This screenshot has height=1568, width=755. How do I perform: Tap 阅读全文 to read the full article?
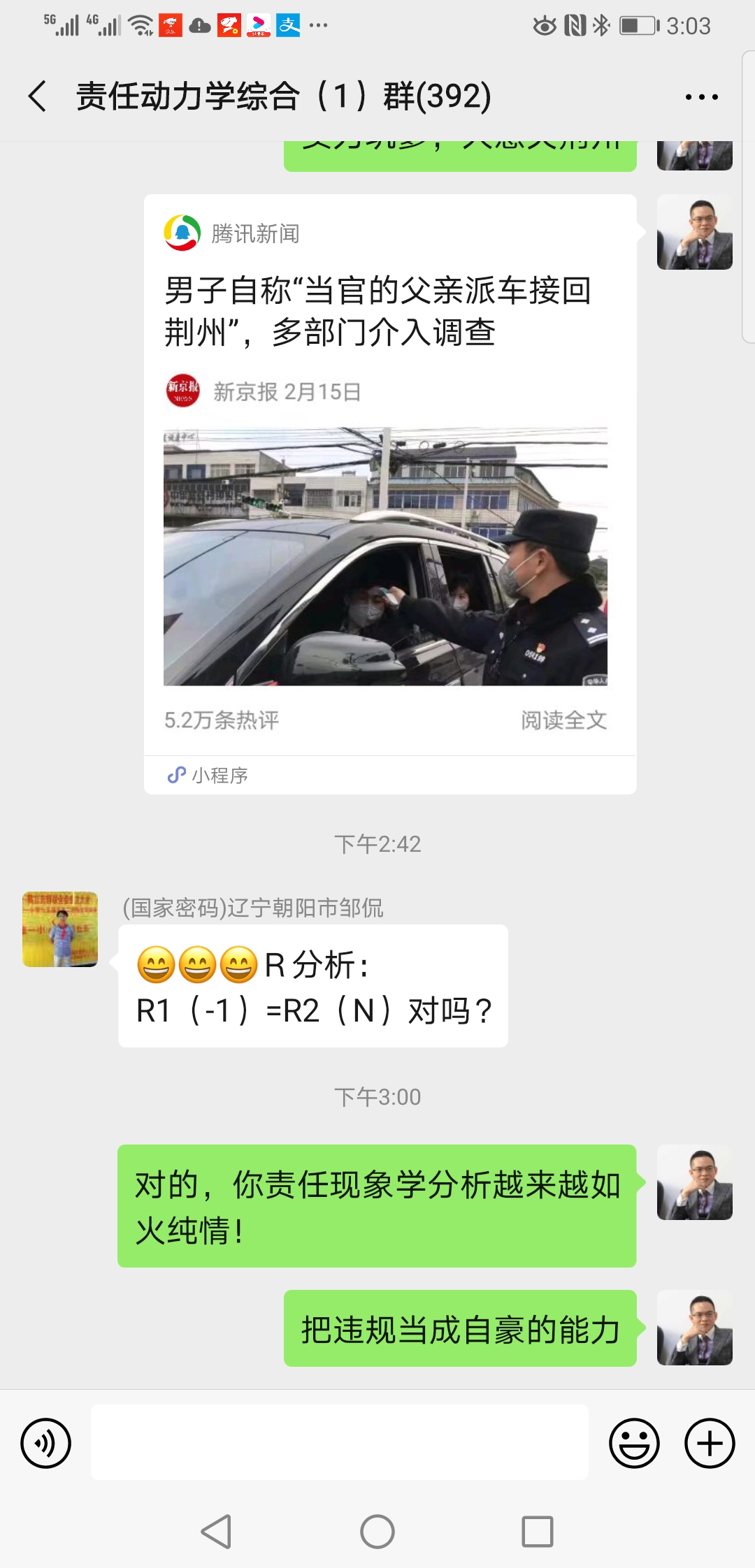pyautogui.click(x=563, y=720)
